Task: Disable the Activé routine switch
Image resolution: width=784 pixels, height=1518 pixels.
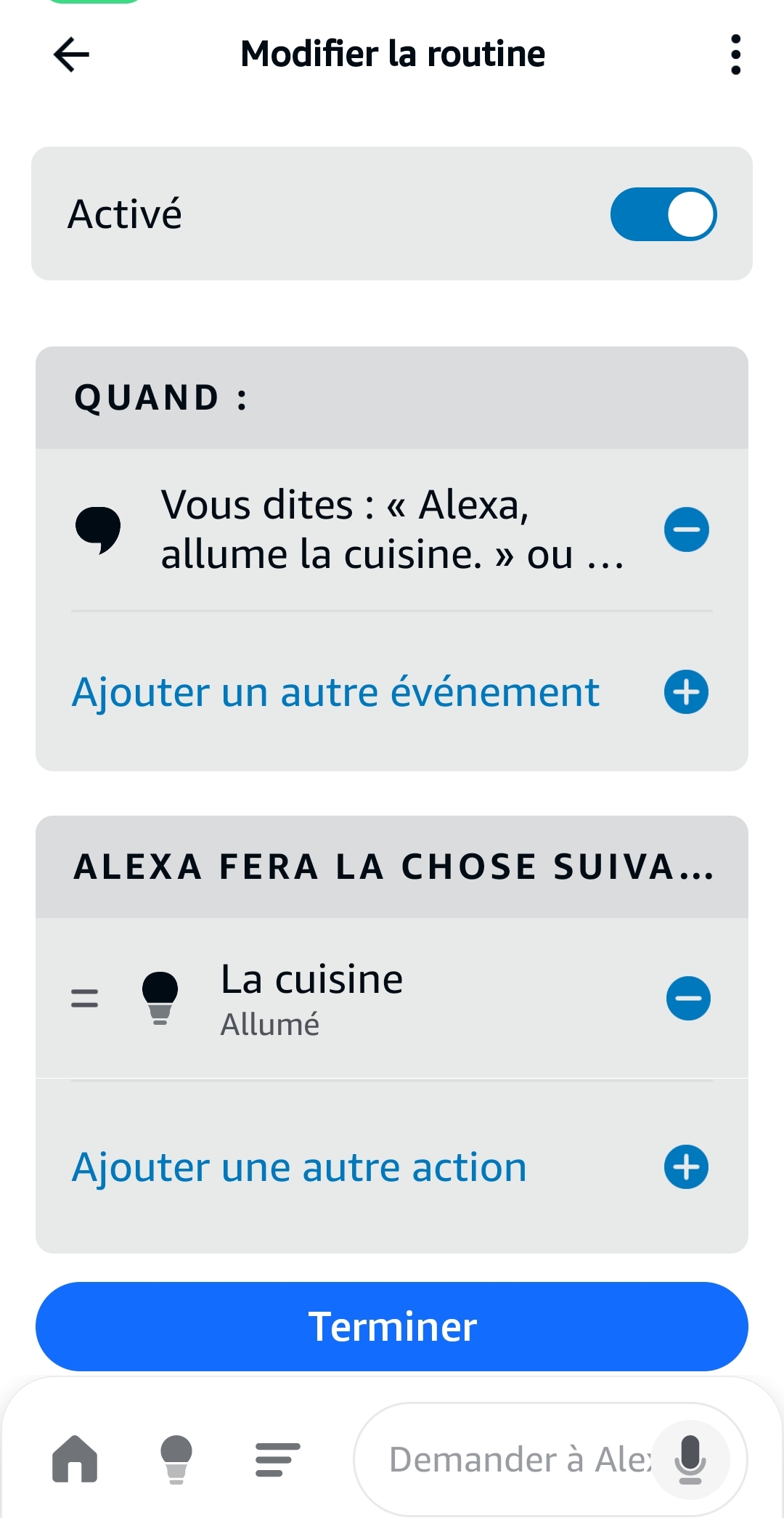Action: click(x=663, y=214)
